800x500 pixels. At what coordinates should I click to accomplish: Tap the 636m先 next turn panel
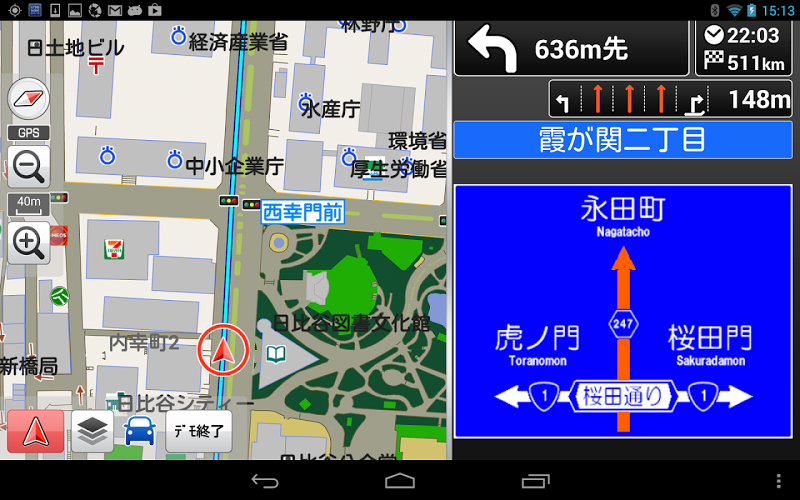click(571, 48)
